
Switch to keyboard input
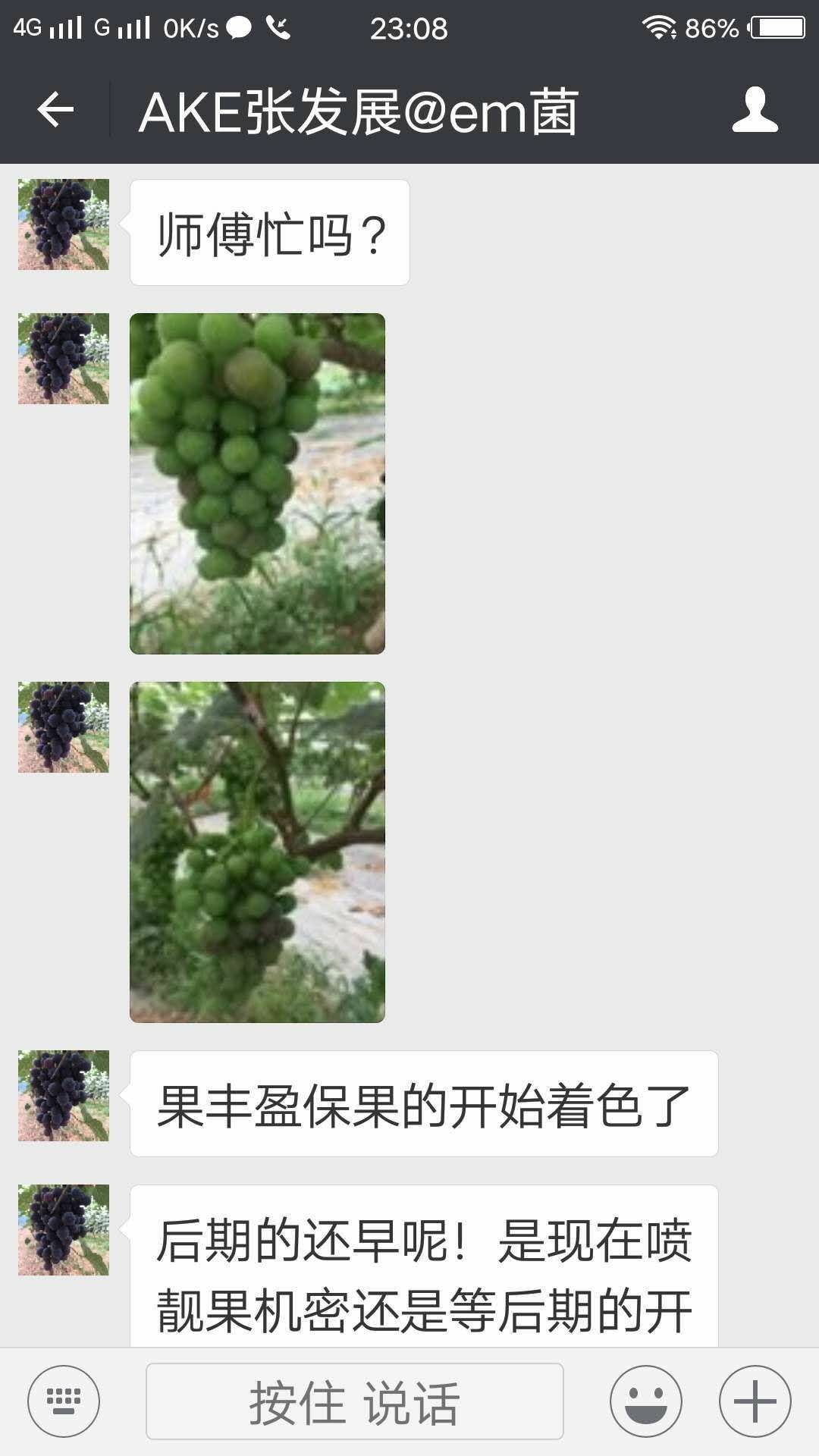click(x=64, y=1401)
